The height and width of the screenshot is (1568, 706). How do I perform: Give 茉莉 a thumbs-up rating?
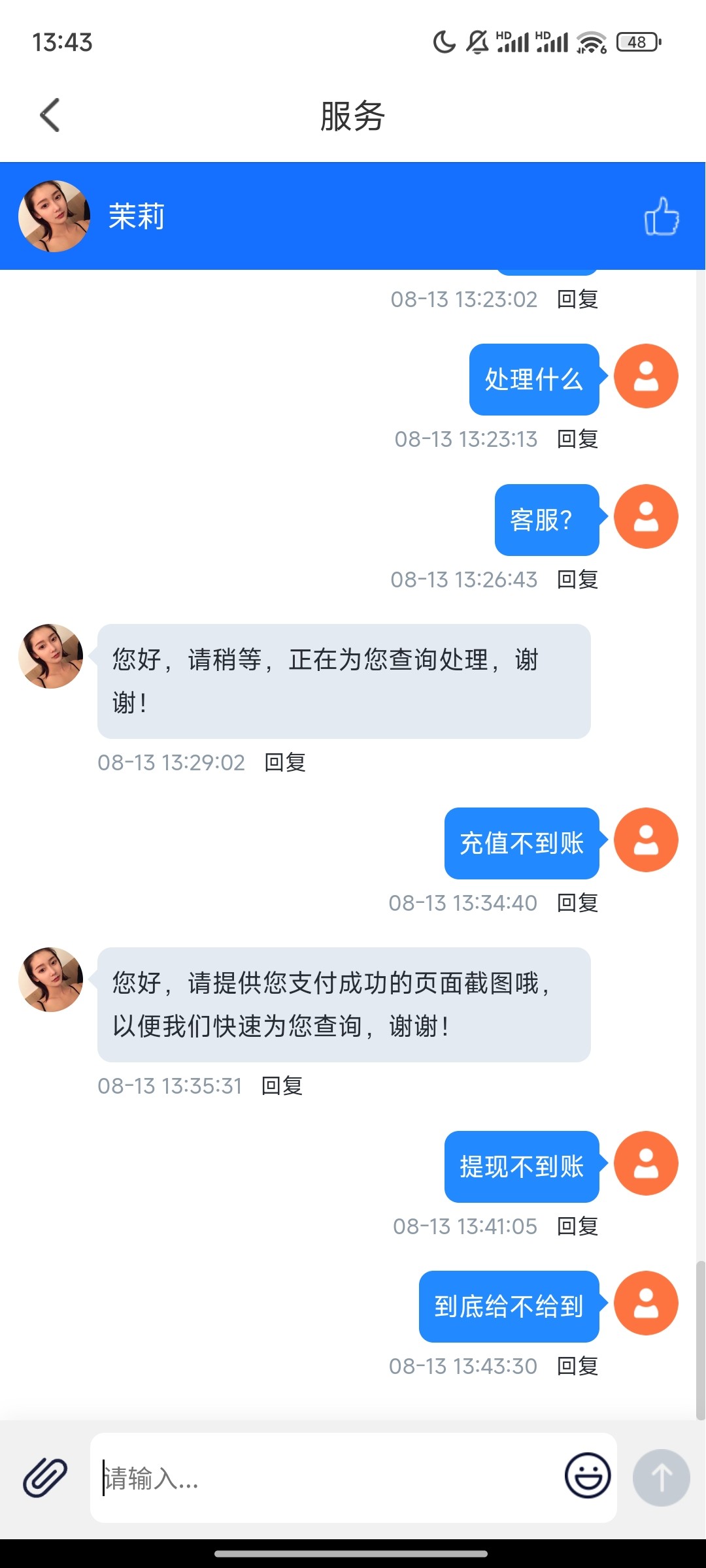pos(661,216)
